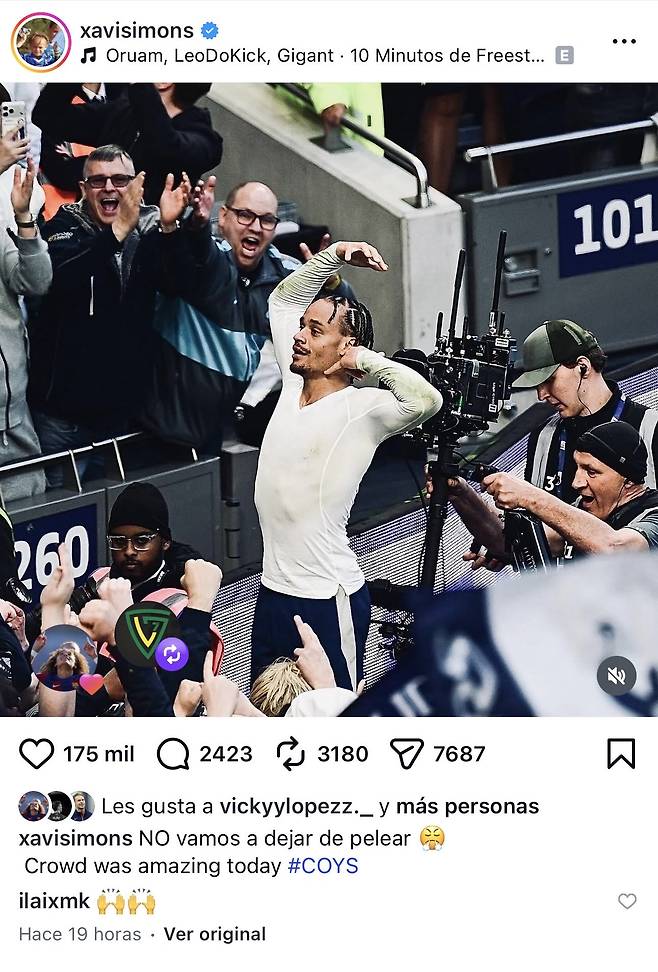
Task: Open the repost bubble on the photo
Action: [x=171, y=654]
